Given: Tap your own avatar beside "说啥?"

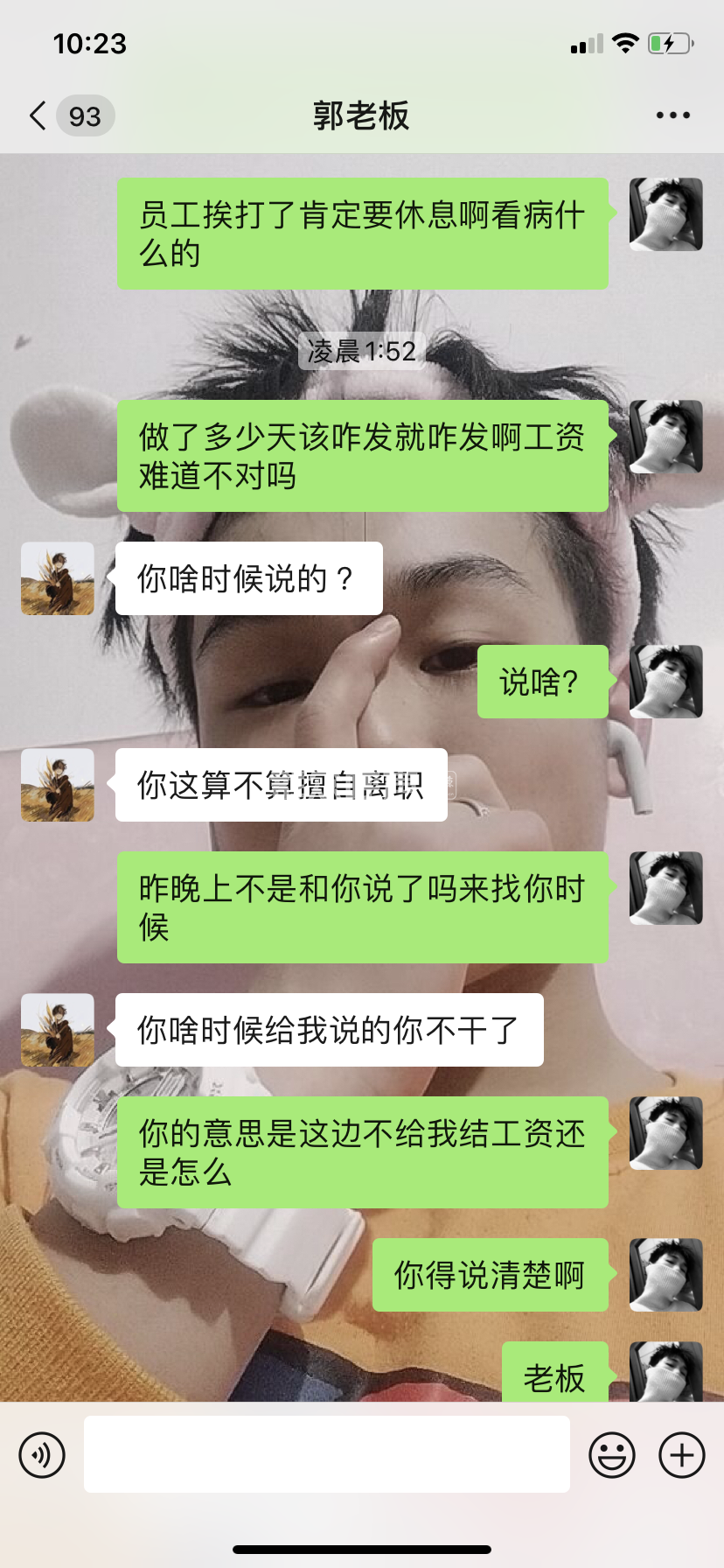Looking at the screenshot, I should pos(665,682).
